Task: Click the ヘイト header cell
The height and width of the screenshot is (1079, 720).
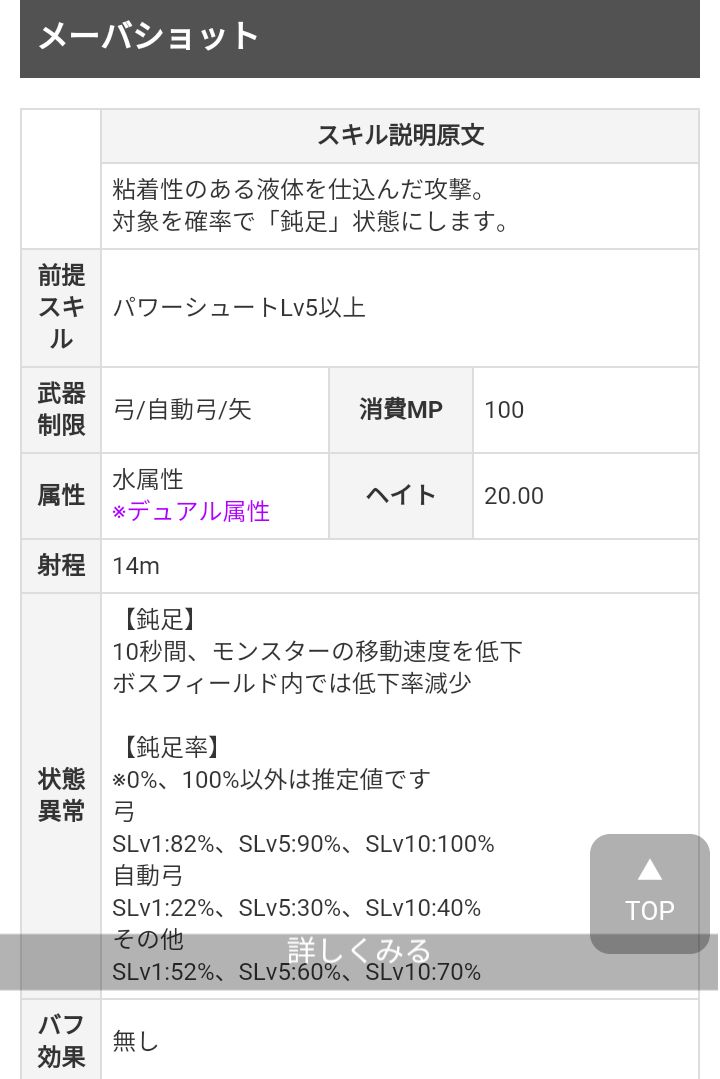Action: click(x=400, y=496)
